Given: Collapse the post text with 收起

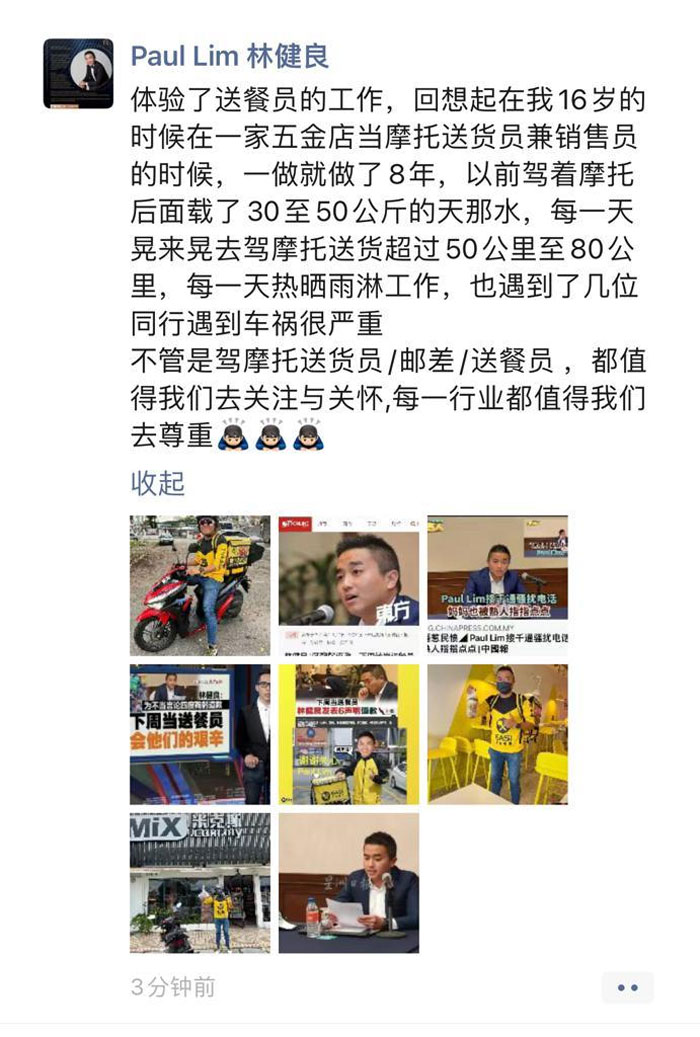Looking at the screenshot, I should 158,483.
